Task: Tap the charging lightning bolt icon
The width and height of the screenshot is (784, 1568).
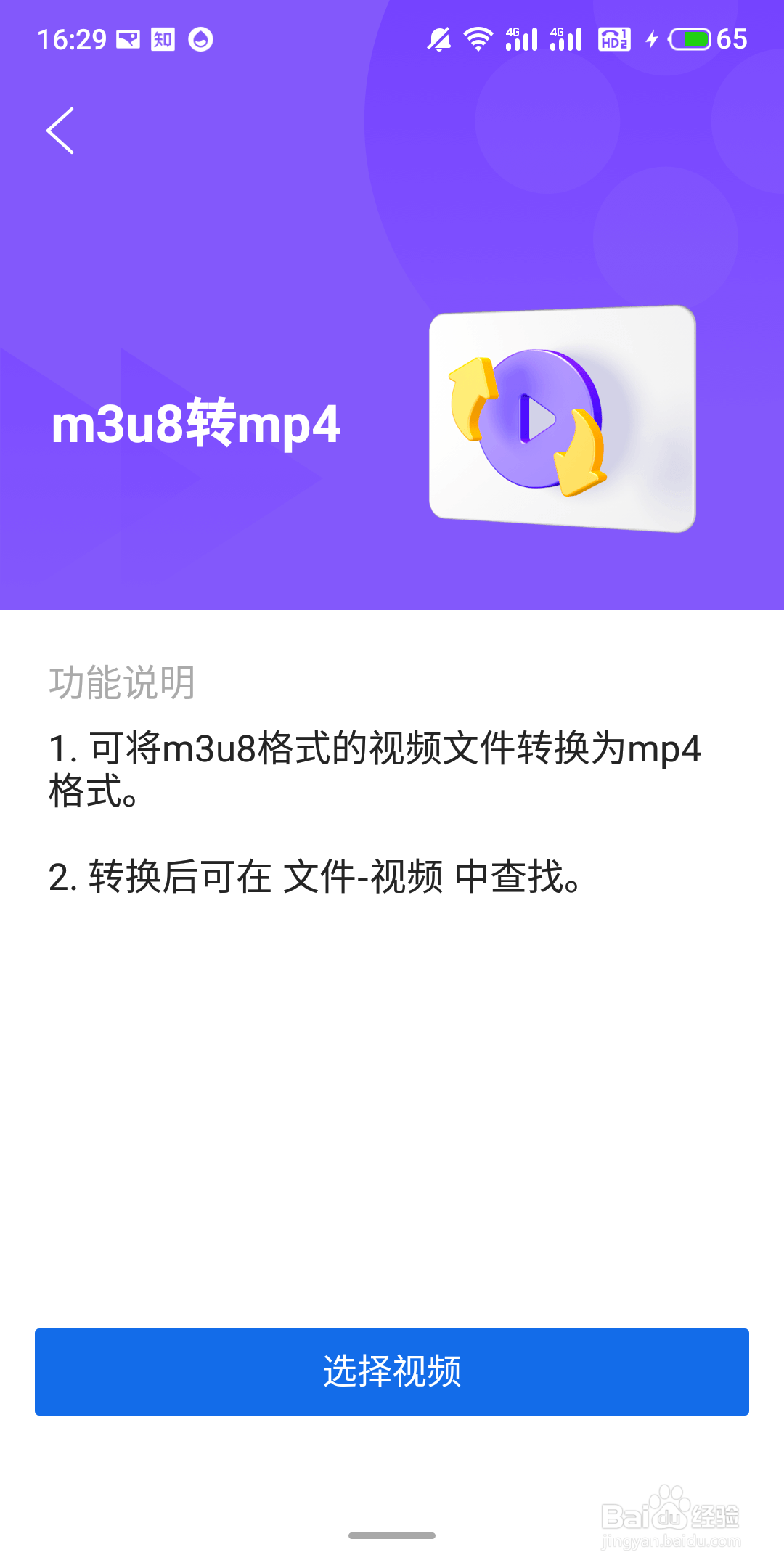Action: 650,40
